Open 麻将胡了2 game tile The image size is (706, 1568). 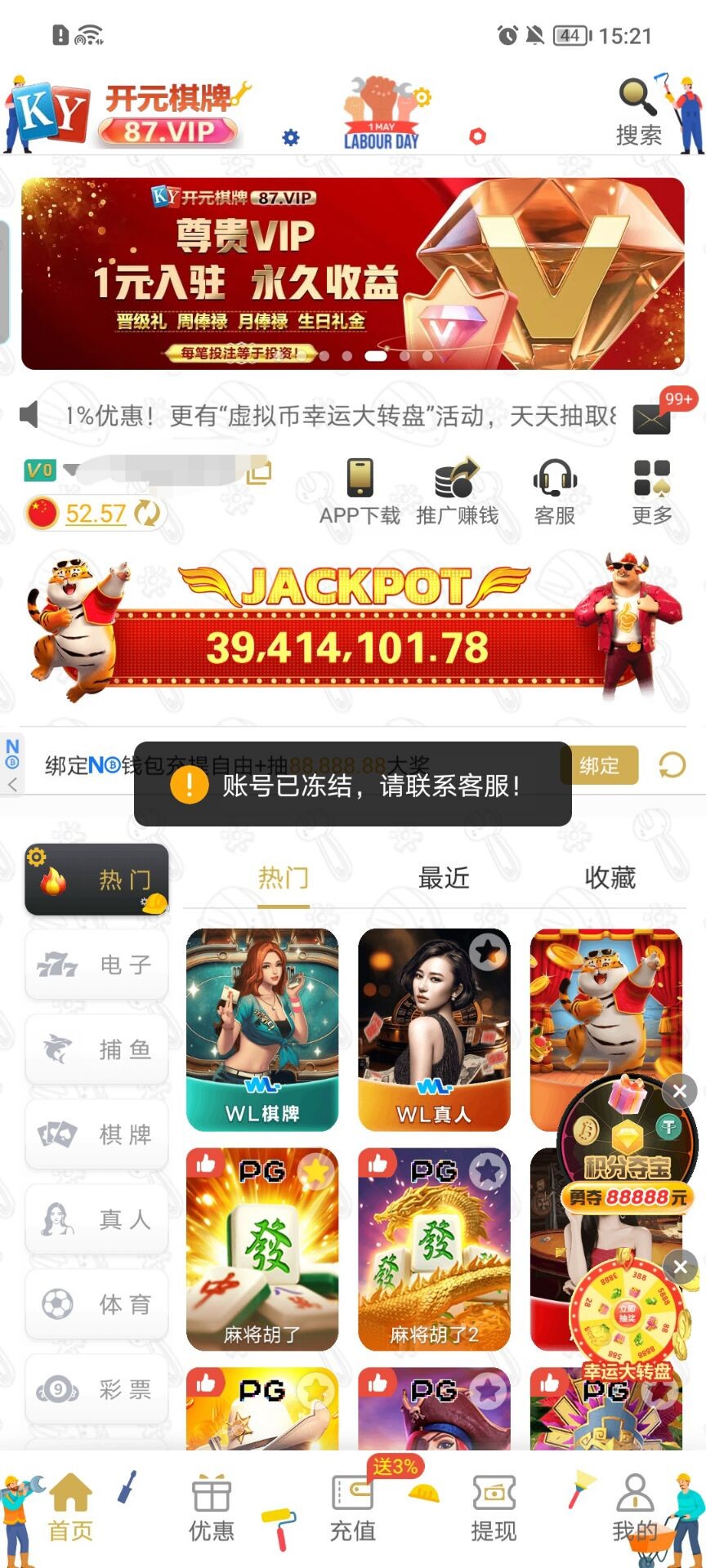434,1249
